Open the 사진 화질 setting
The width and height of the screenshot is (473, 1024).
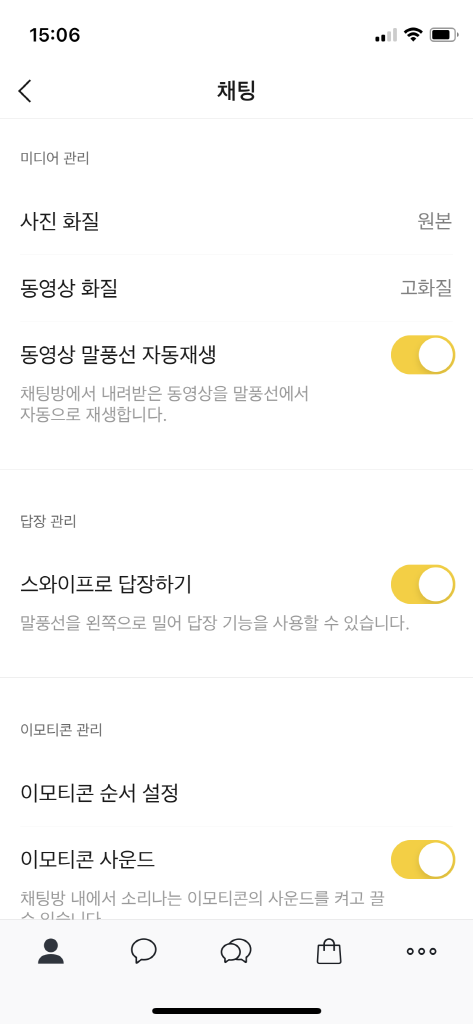(x=236, y=222)
